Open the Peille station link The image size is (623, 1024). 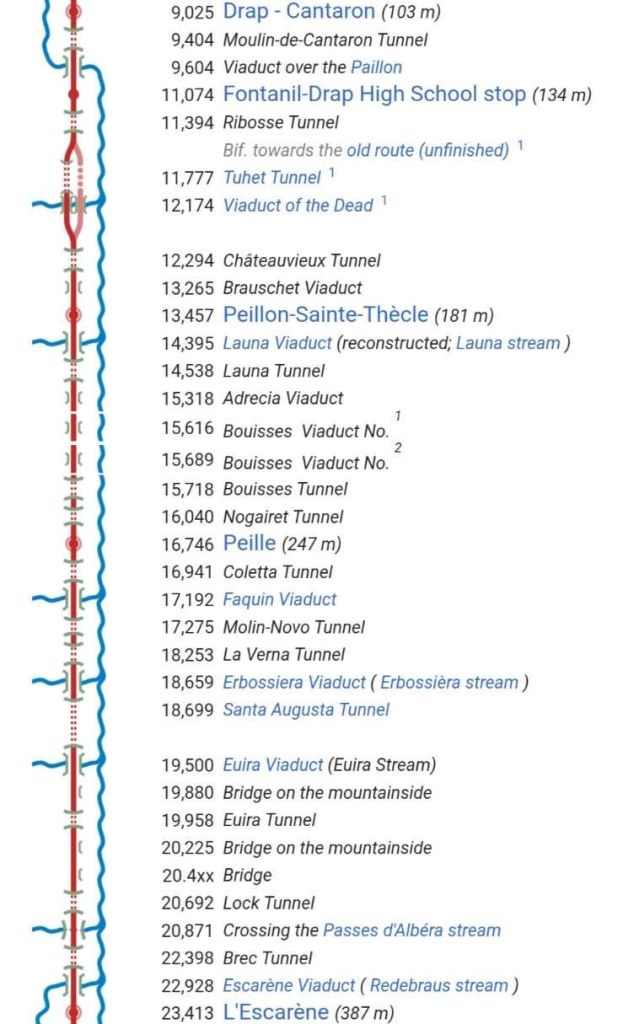point(249,544)
